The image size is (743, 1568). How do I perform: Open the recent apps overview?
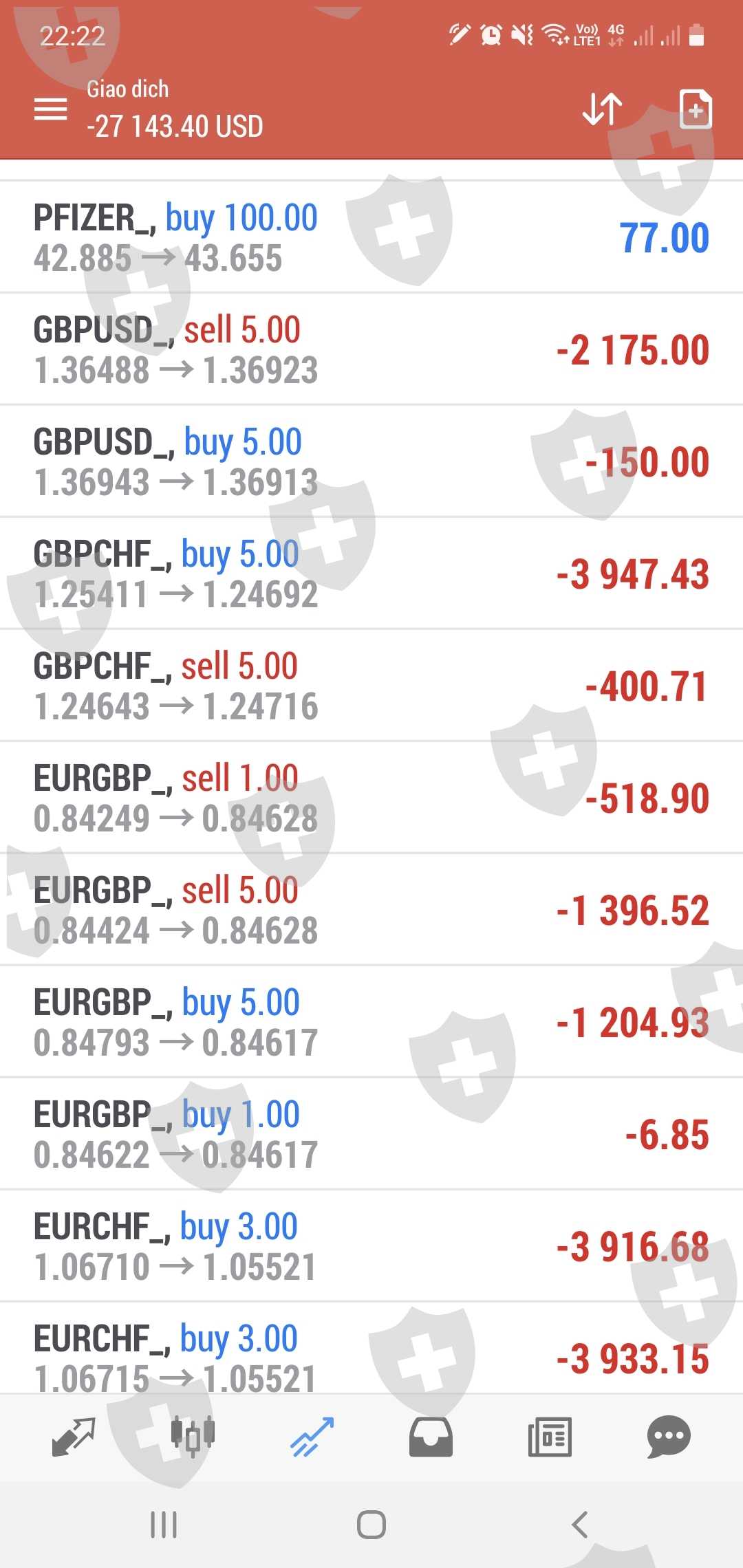coord(164,1525)
